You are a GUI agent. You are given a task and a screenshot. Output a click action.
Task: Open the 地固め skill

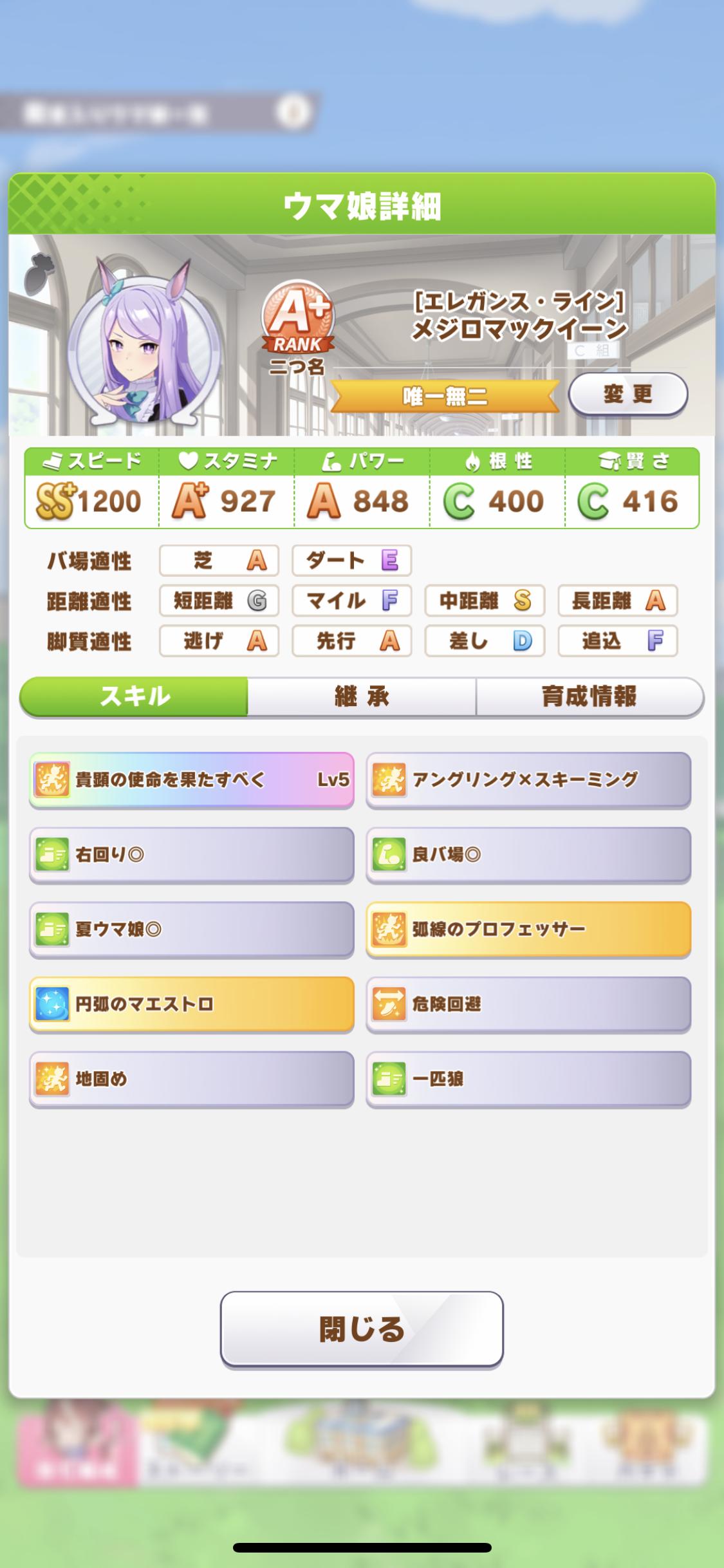[x=192, y=1078]
